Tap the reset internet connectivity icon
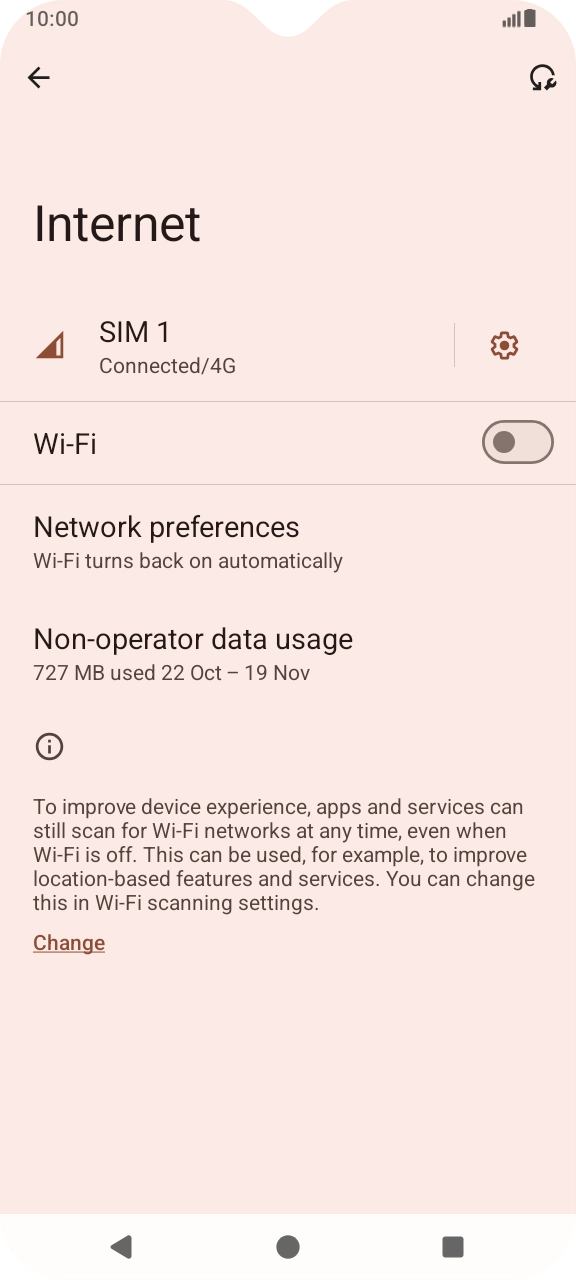This screenshot has height=1280, width=576. (542, 78)
